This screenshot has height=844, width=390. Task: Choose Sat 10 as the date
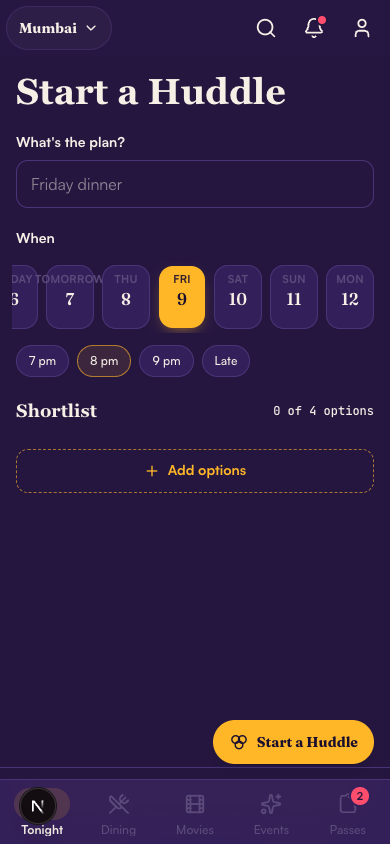[x=238, y=297]
